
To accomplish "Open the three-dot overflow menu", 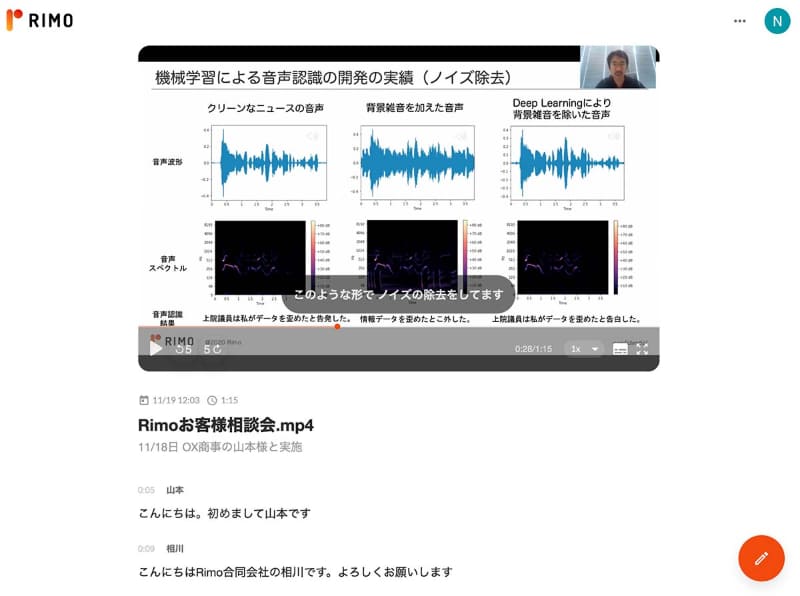I will [740, 21].
